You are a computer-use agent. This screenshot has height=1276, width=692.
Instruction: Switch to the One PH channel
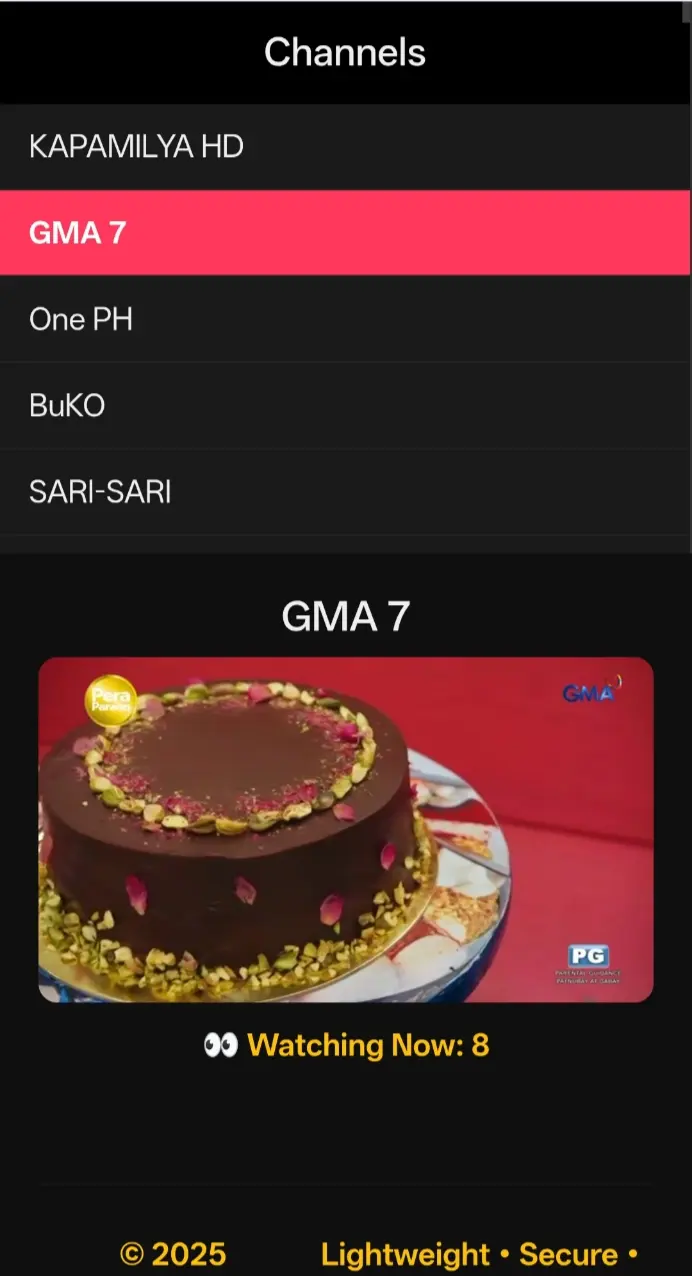pos(345,319)
